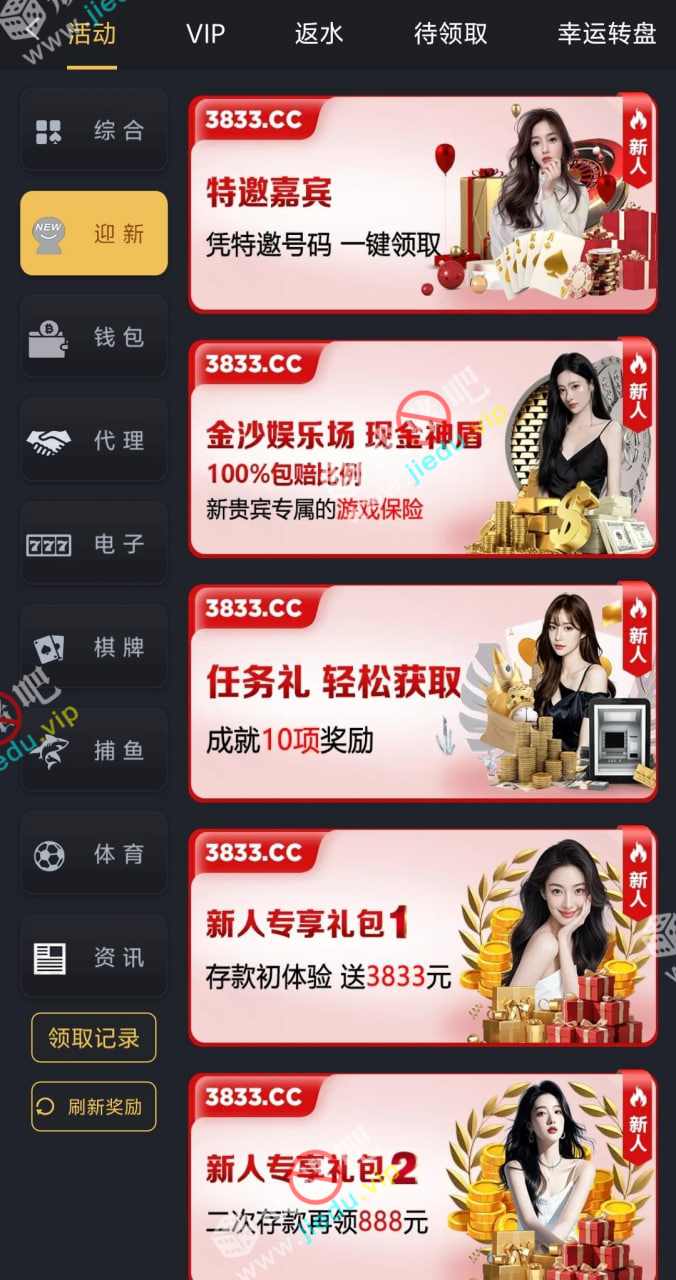Tap the 领取记录 button

pyautogui.click(x=94, y=1038)
